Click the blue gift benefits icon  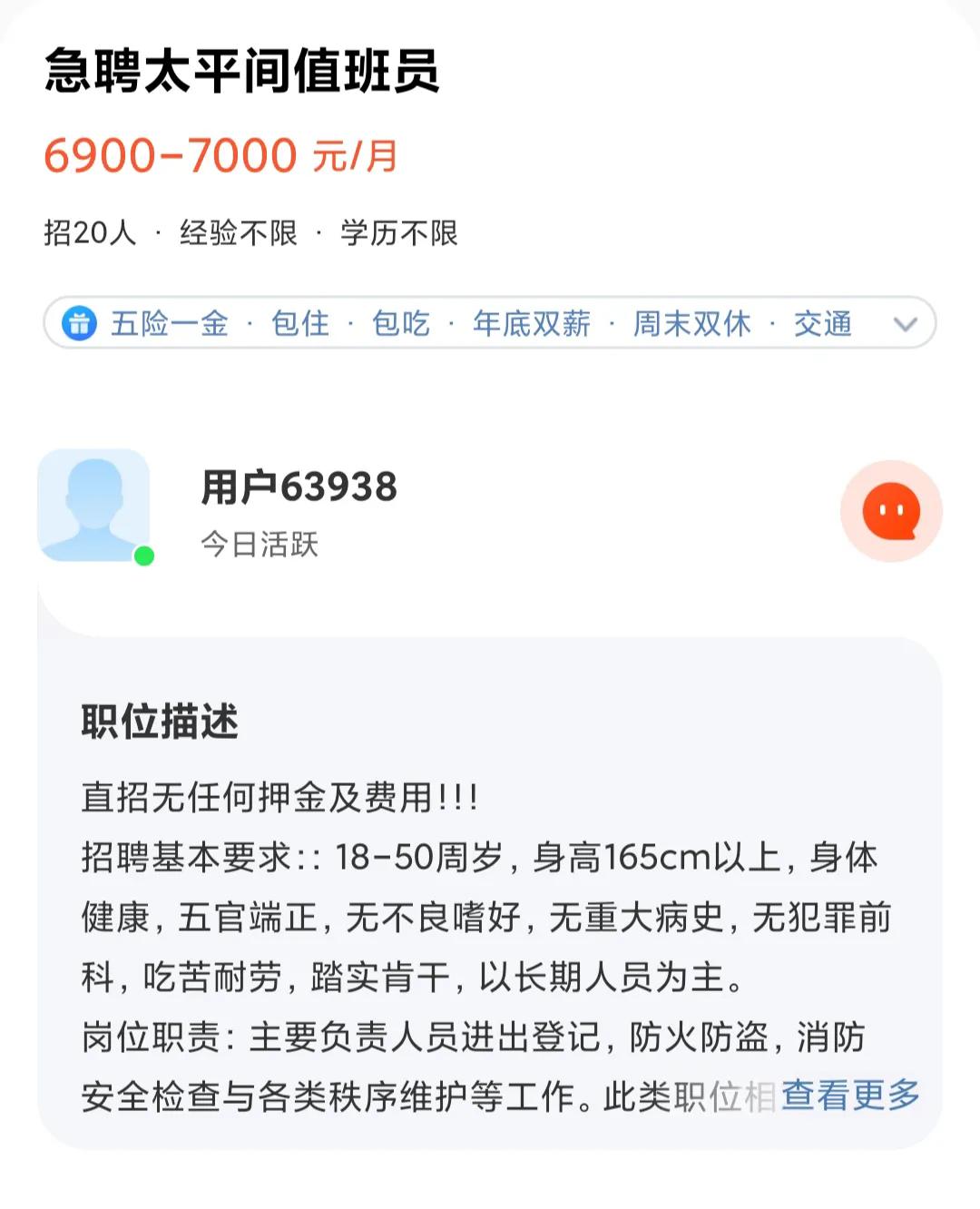(x=82, y=324)
